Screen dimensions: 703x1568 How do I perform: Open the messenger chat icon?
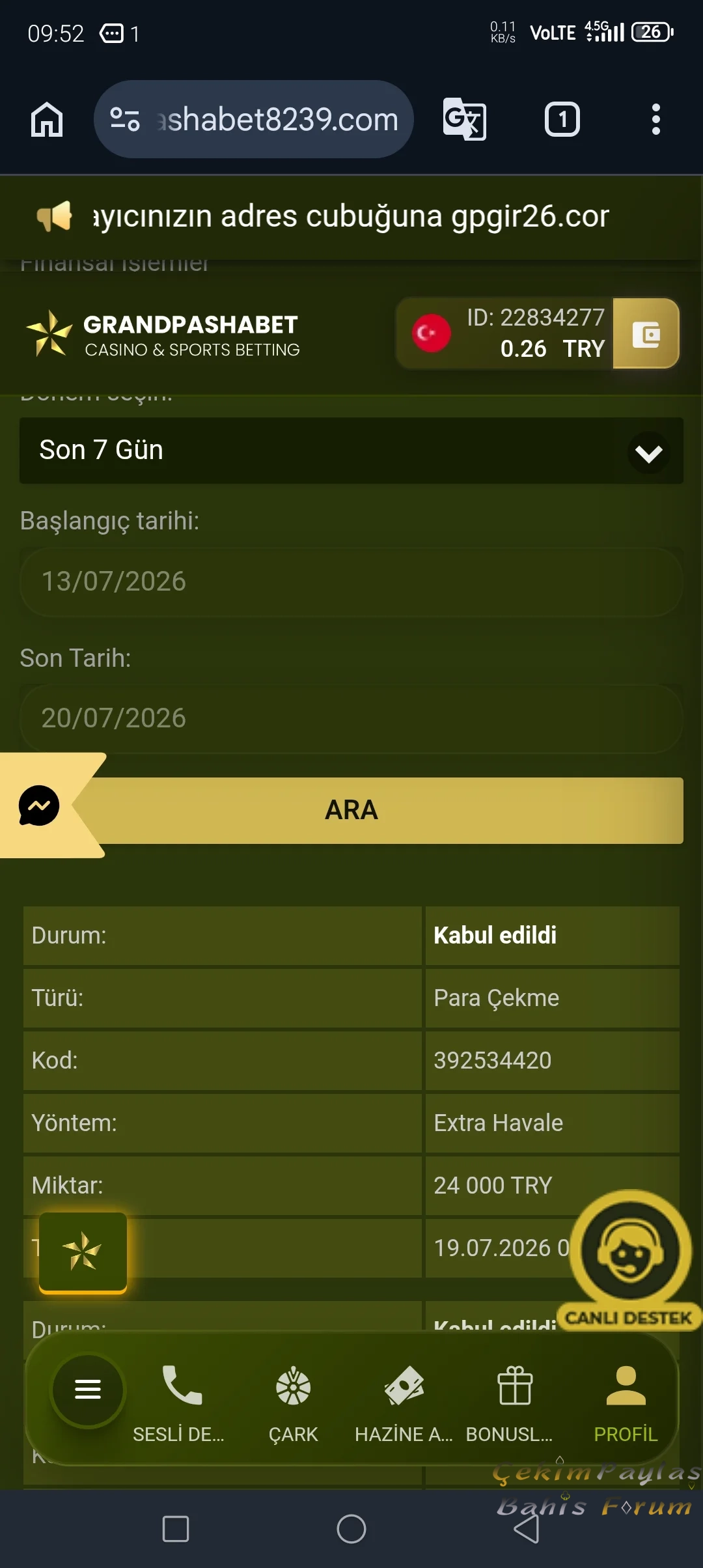pyautogui.click(x=39, y=805)
